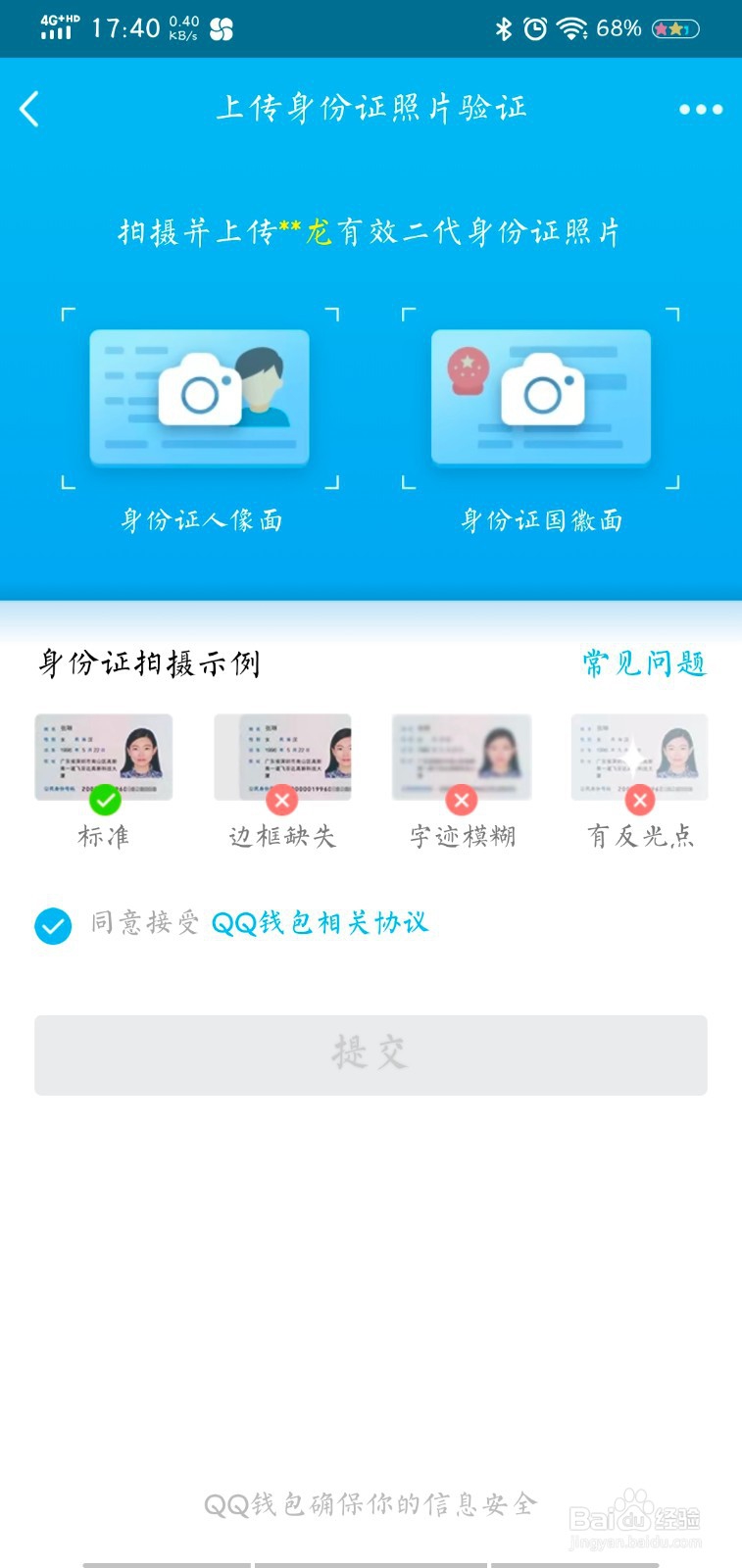Screen dimensions: 742x1568
Task: Tap the Bluetooth icon in status bar
Action: pyautogui.click(x=506, y=31)
